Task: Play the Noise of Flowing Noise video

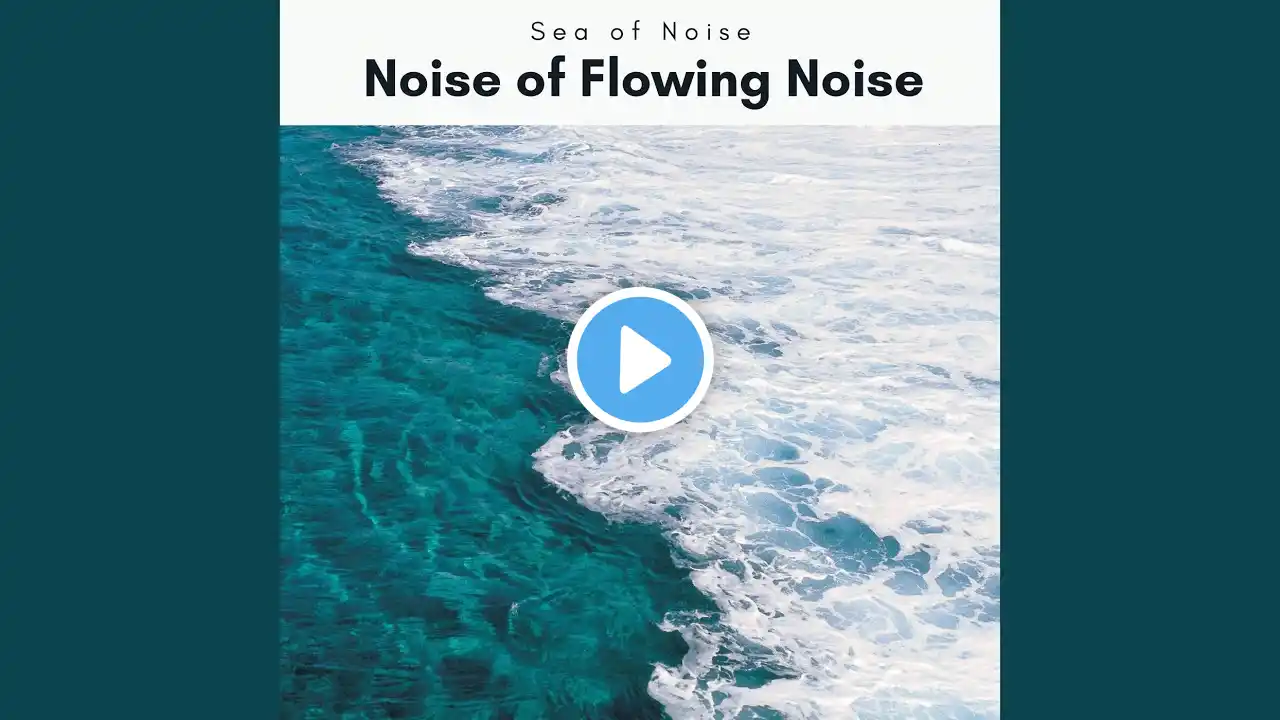Action: (640, 360)
